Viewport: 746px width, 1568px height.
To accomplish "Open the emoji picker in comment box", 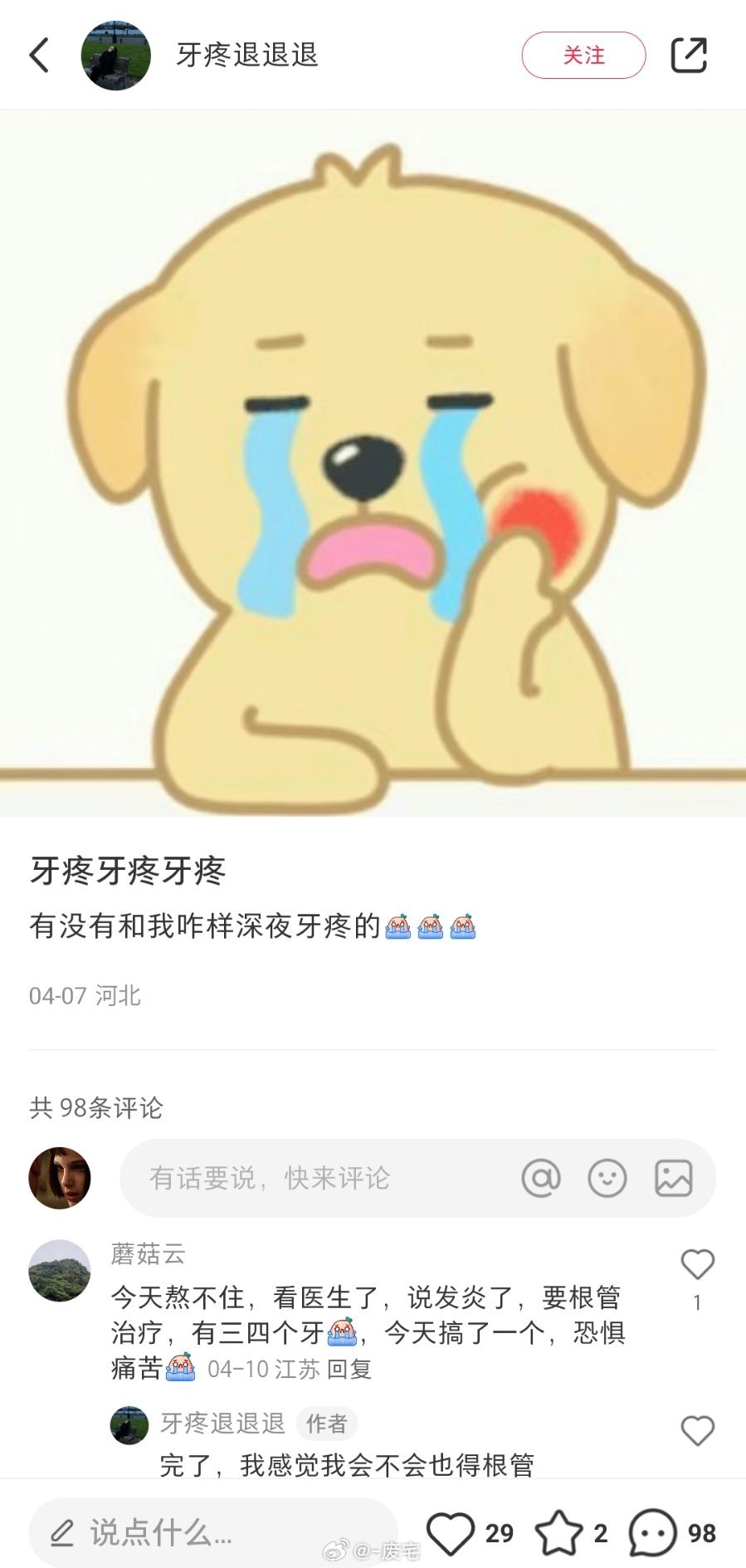I will (x=607, y=1178).
